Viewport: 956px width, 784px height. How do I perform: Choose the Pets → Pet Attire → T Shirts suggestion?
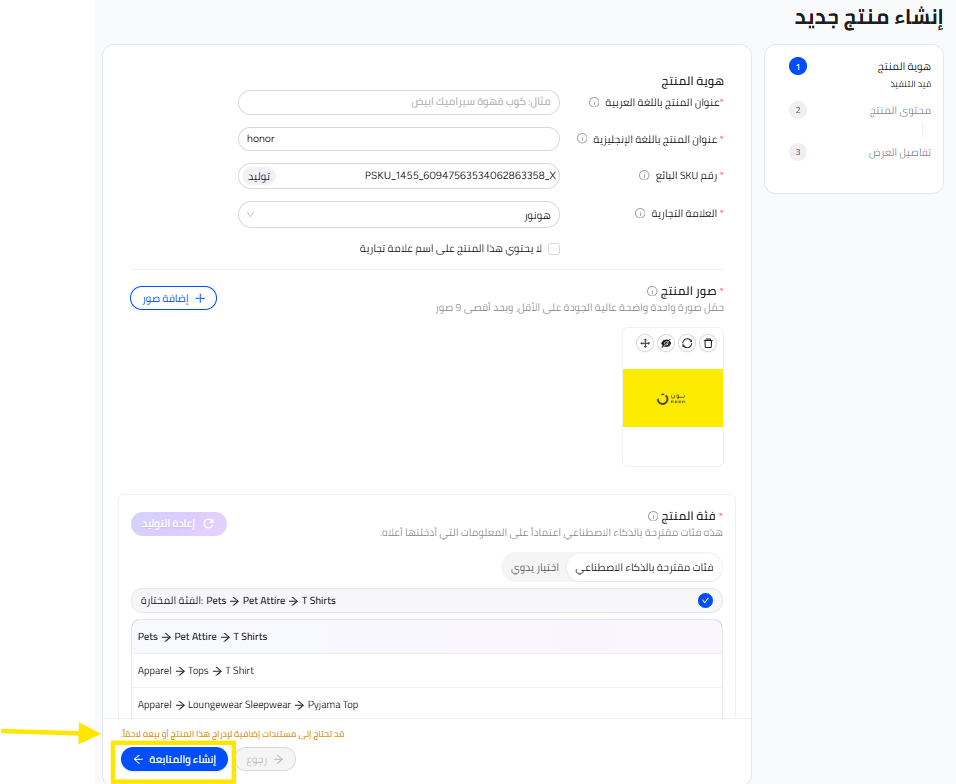click(x=427, y=637)
